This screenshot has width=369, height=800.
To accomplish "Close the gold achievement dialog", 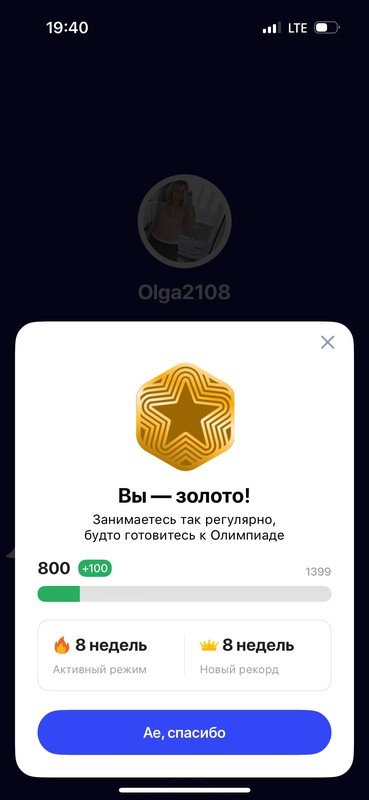I will click(x=327, y=342).
